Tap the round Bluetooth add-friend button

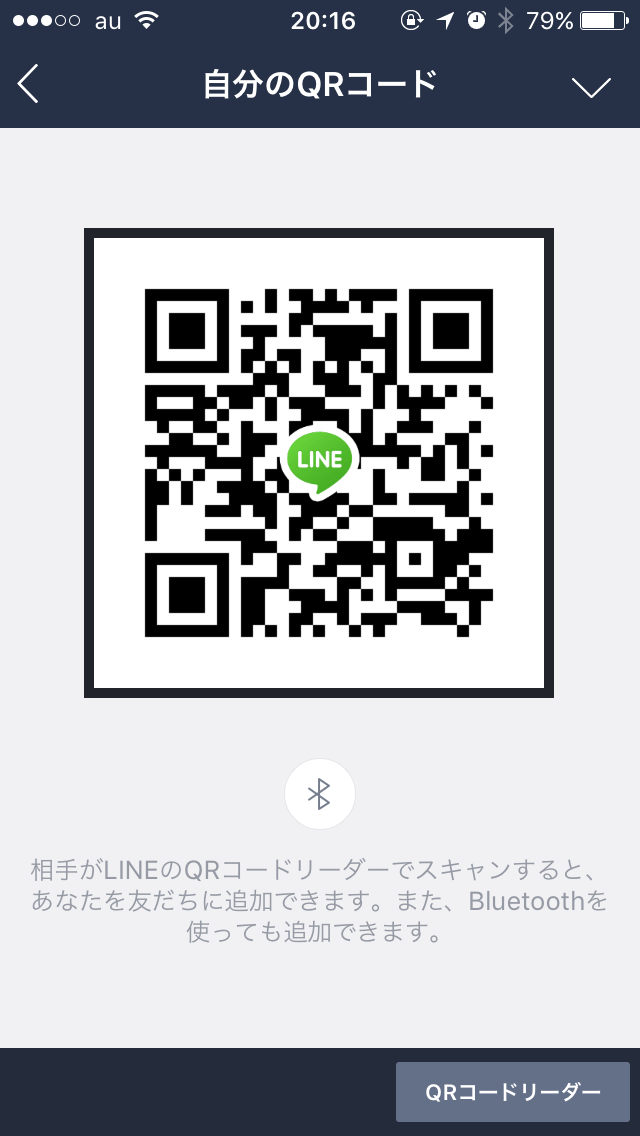(319, 794)
